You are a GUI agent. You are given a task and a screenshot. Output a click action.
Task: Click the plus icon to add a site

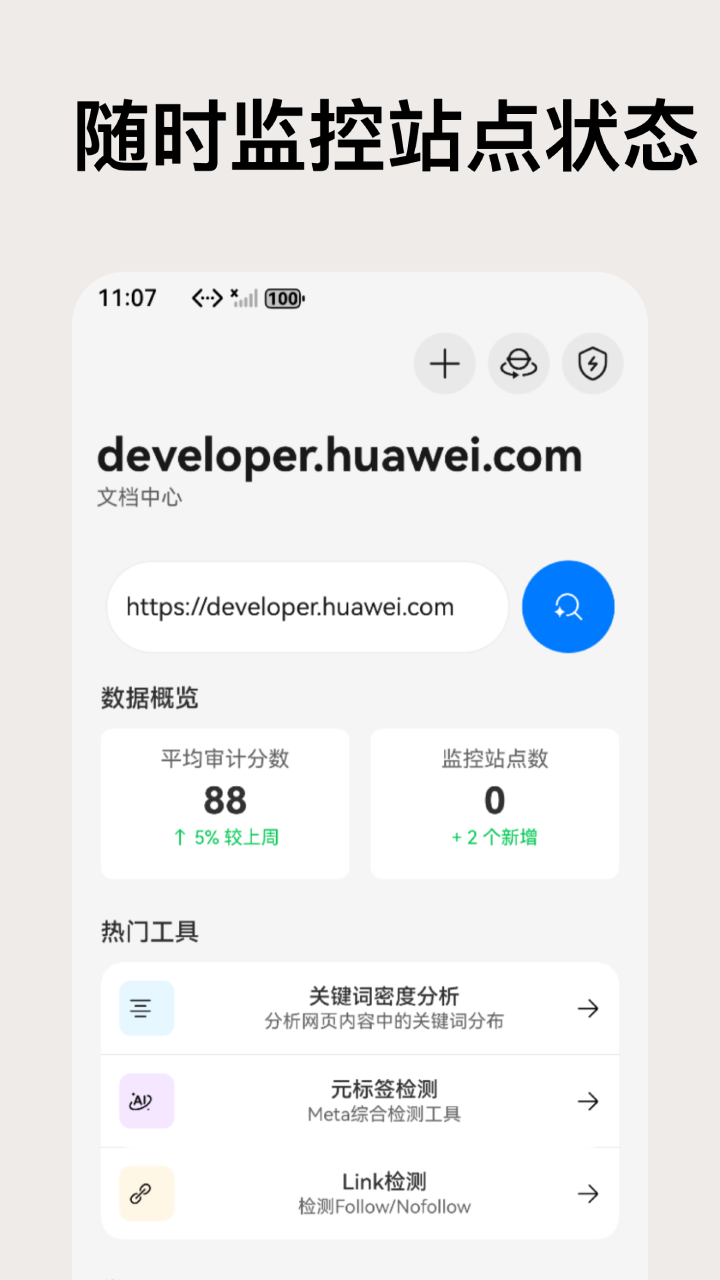(x=444, y=363)
